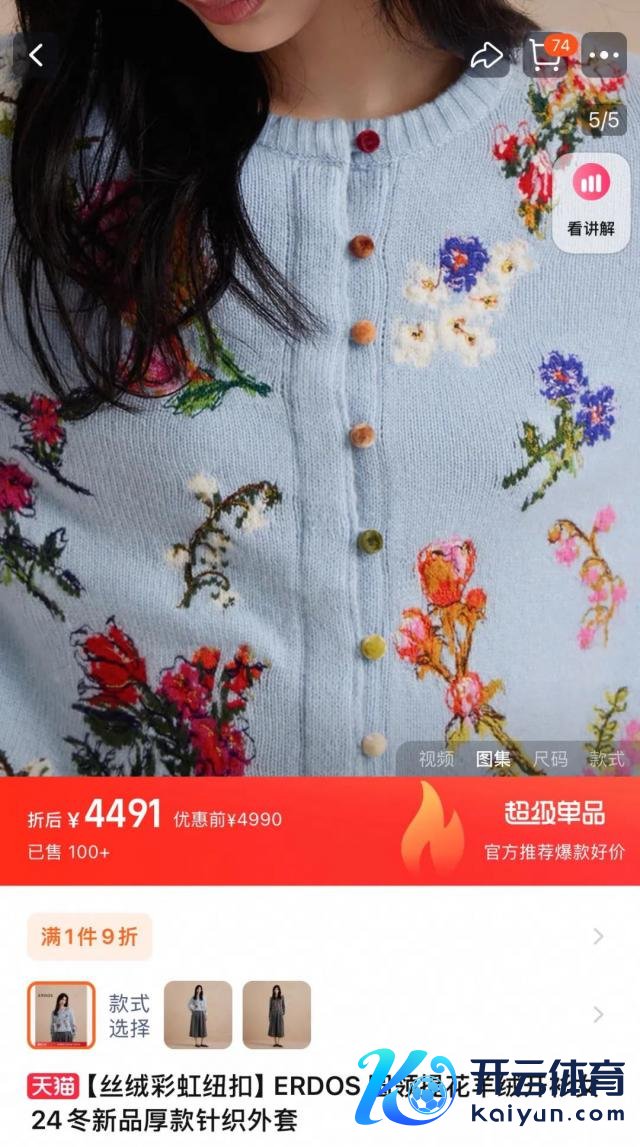Open the shopping cart

coord(546,55)
